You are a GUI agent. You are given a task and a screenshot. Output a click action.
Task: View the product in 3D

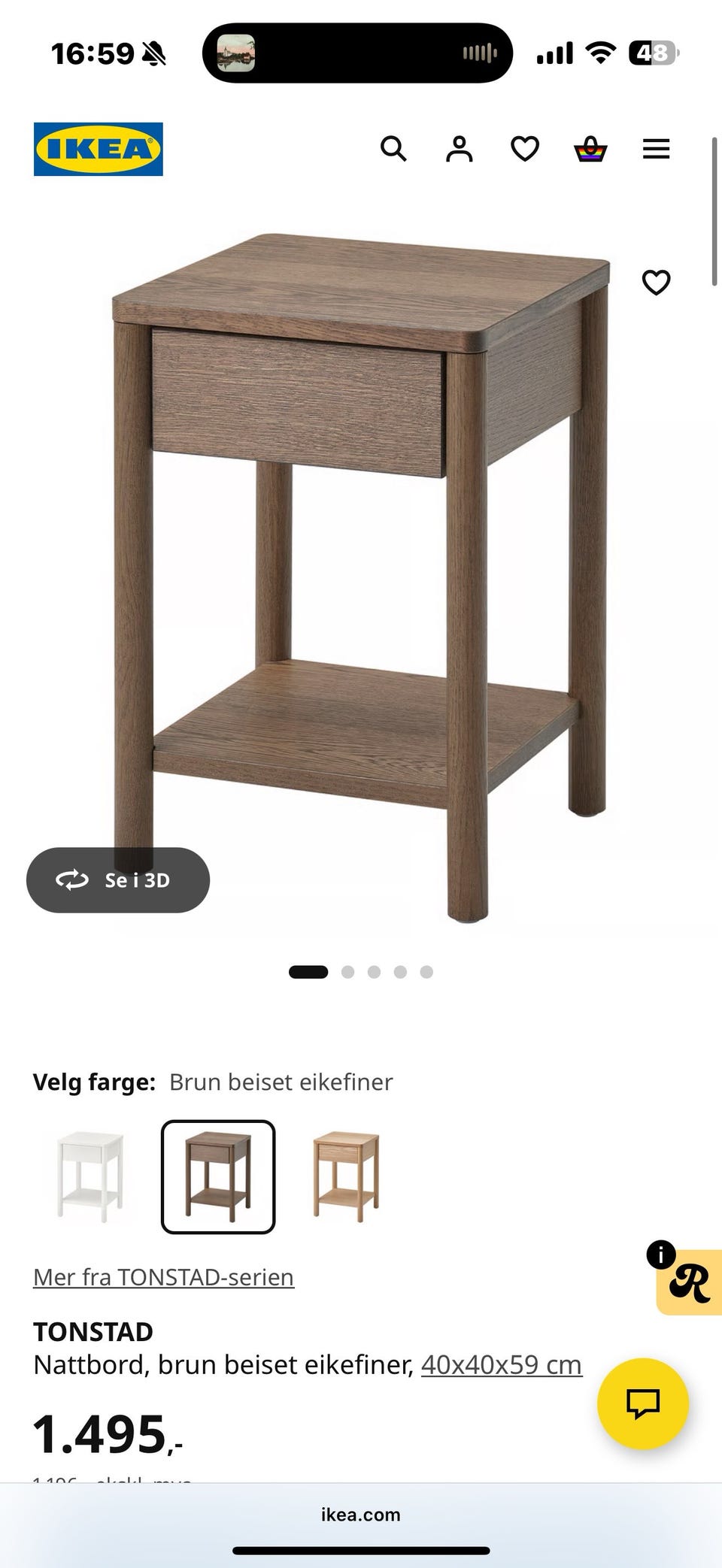(x=118, y=880)
